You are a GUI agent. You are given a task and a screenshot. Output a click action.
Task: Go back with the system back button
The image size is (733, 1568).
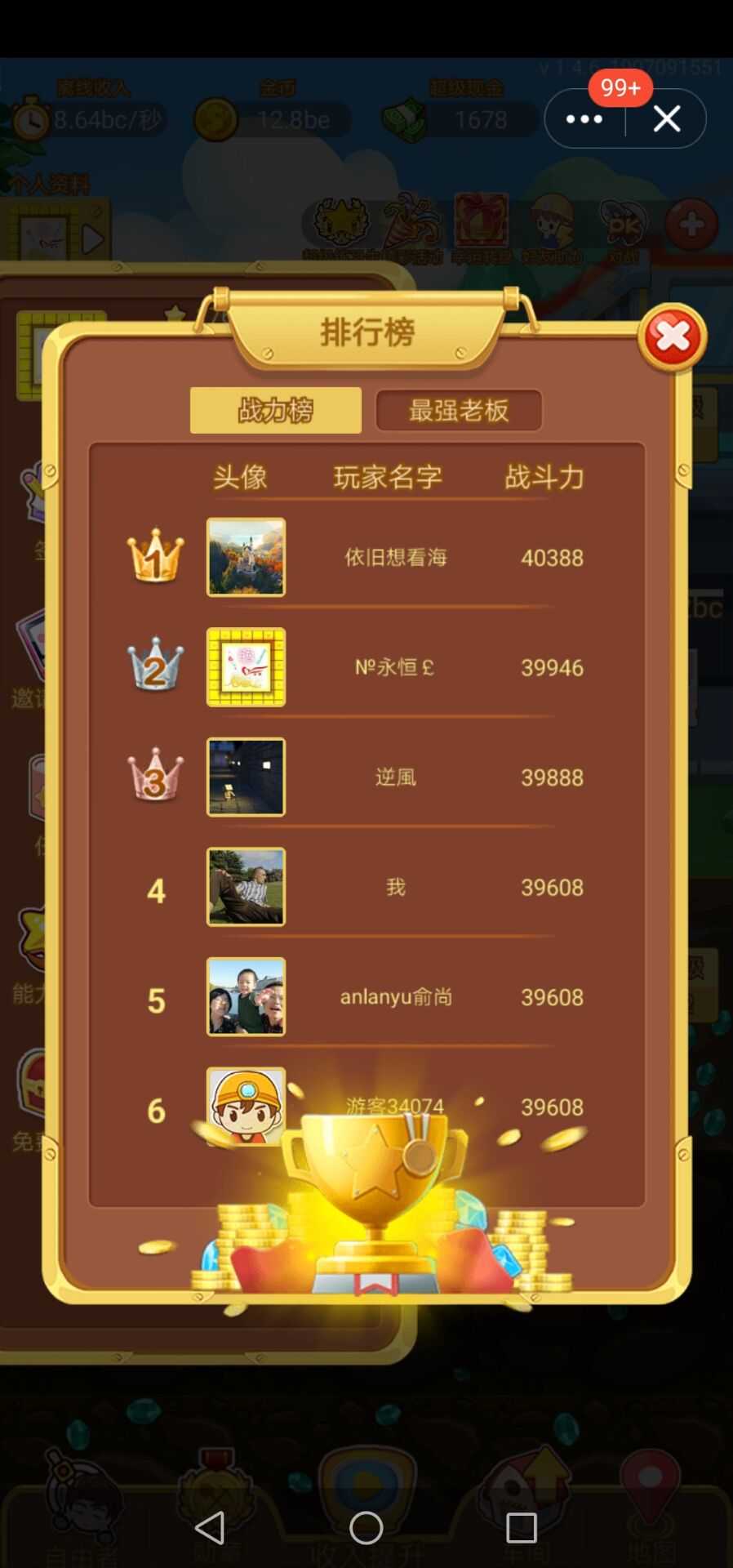[x=211, y=1527]
